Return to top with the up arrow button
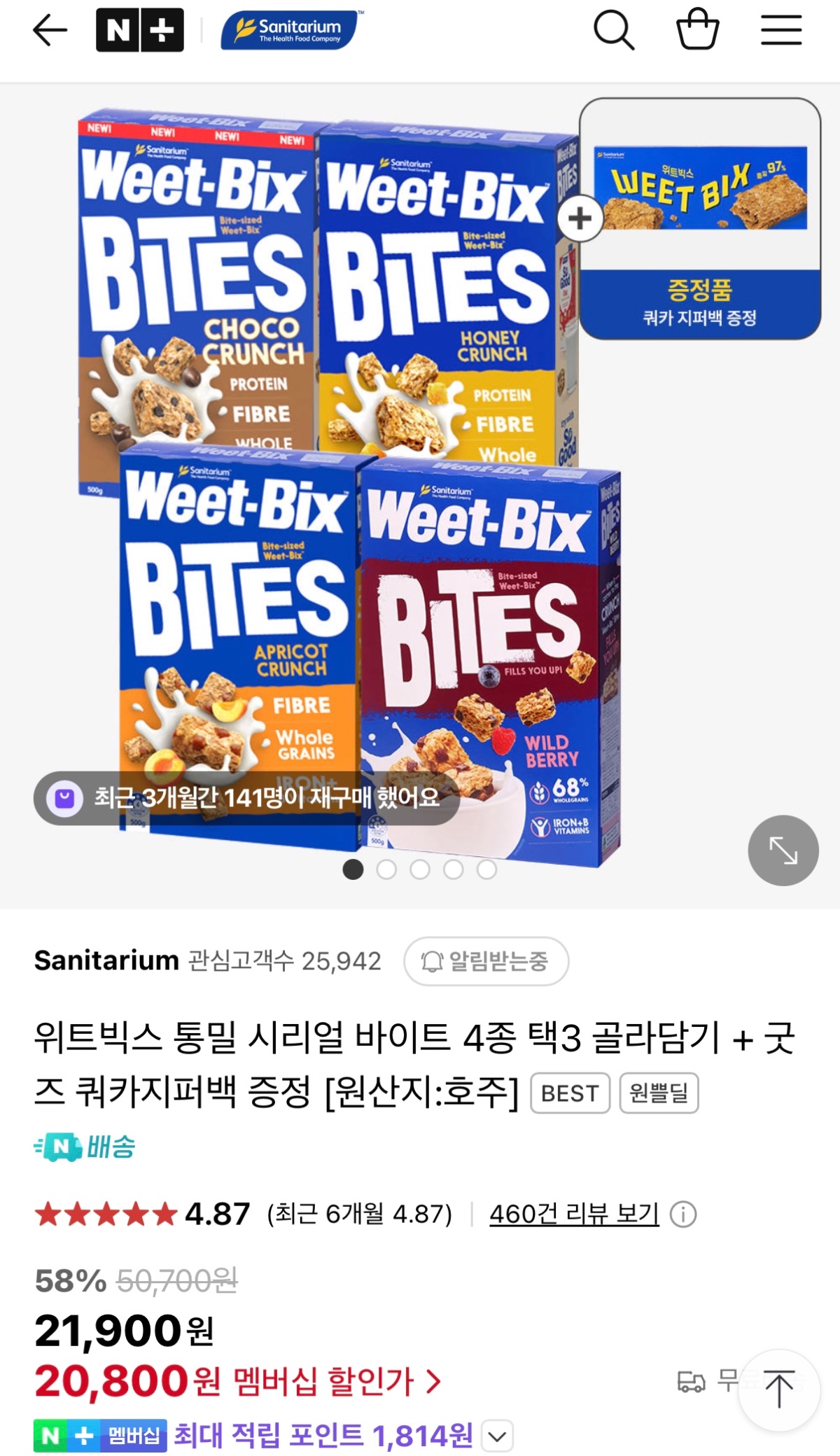840x1456 pixels. (x=778, y=1389)
